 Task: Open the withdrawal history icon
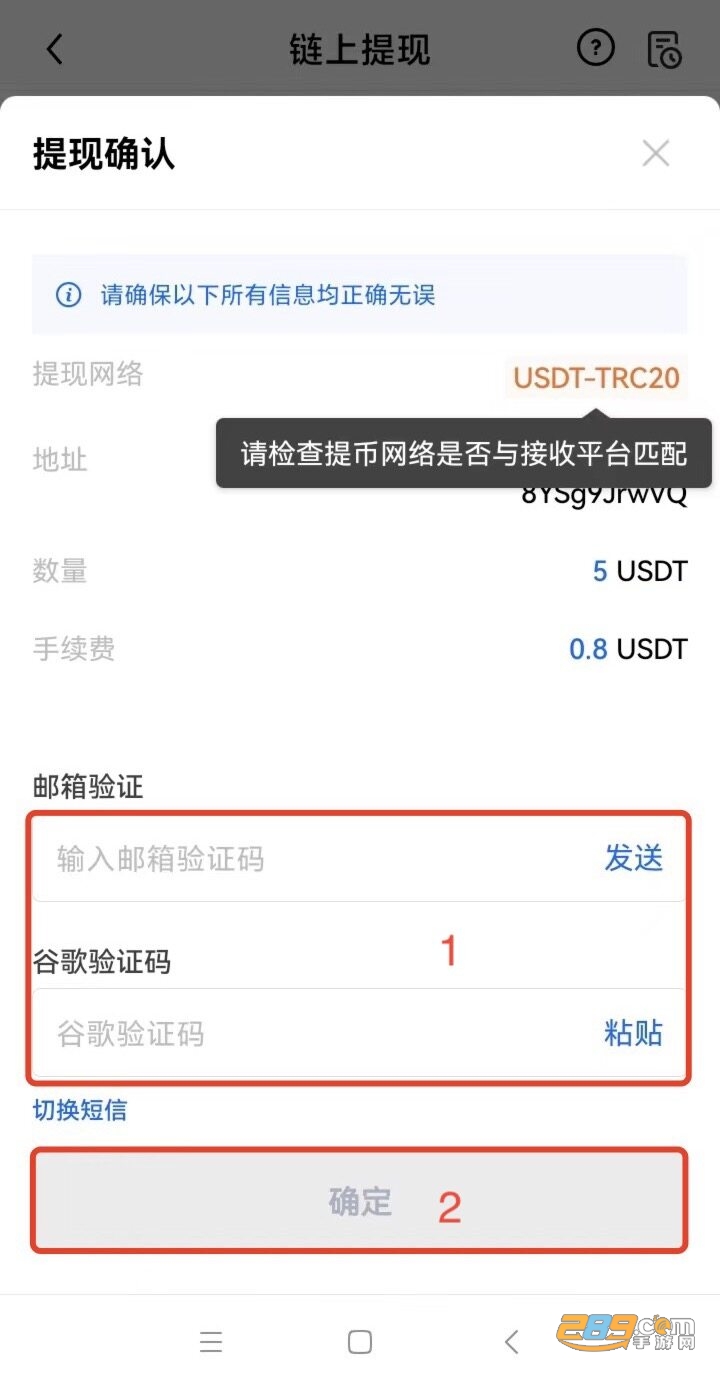coord(664,49)
